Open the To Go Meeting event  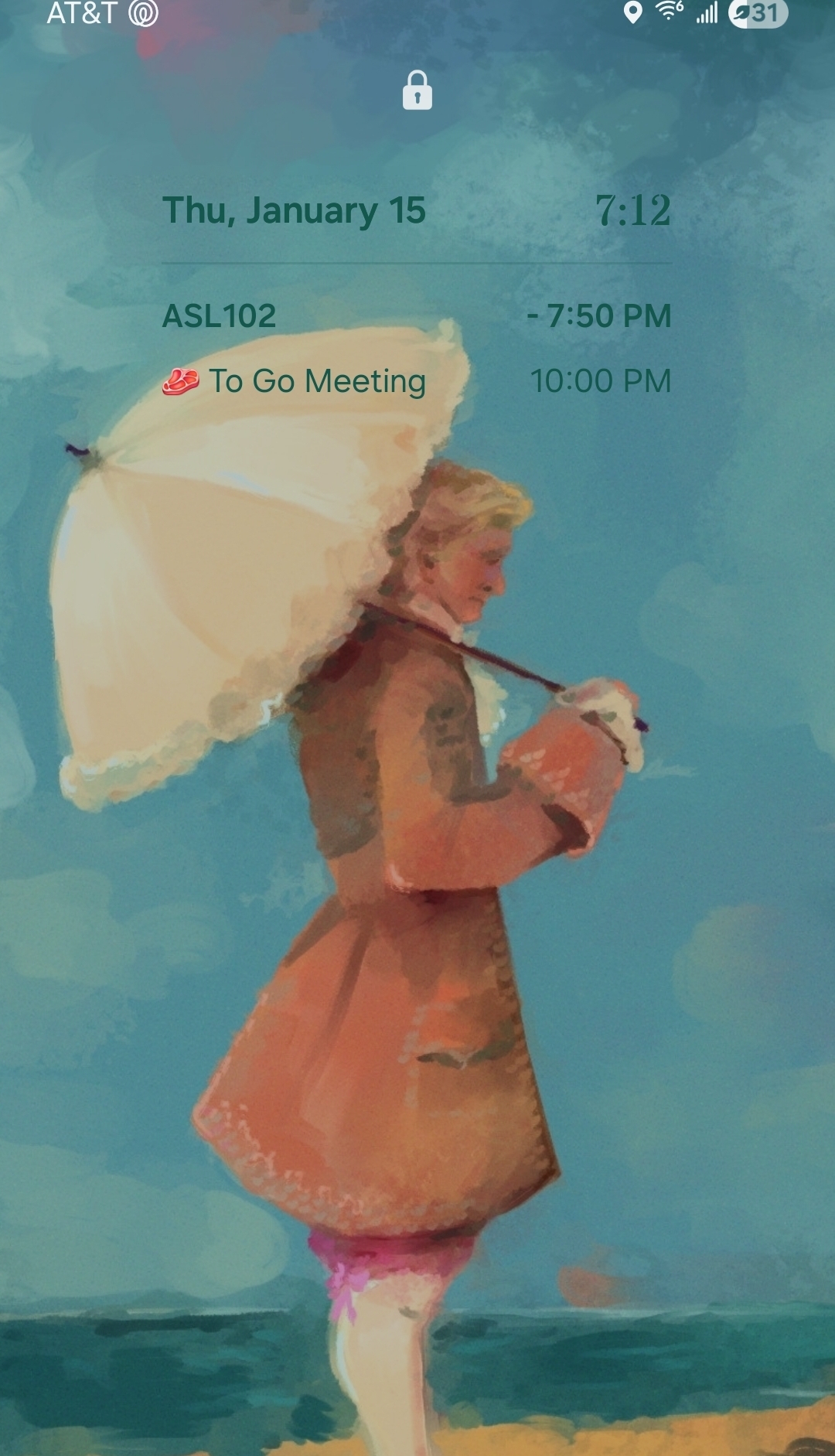click(317, 381)
